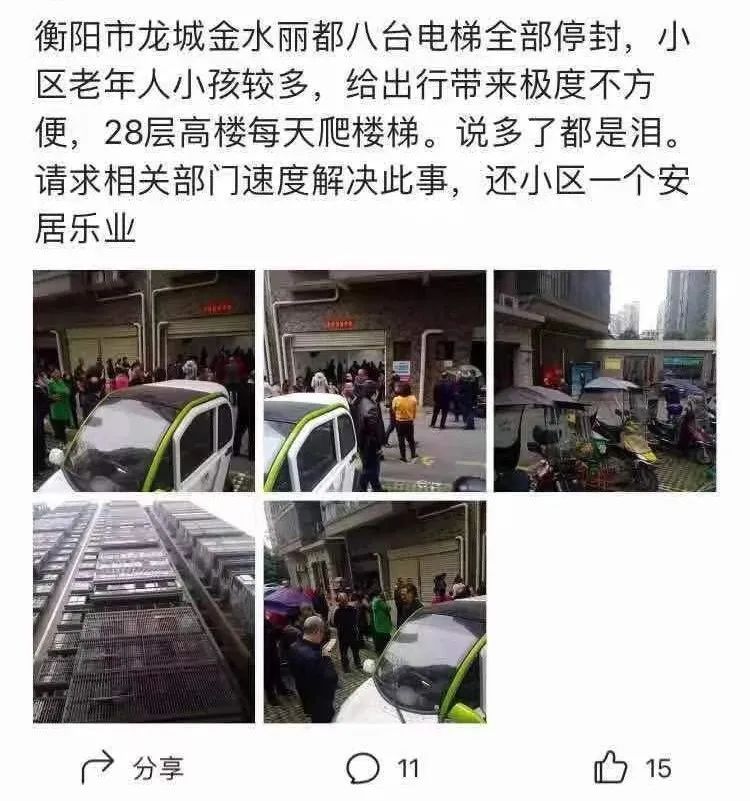Screen dimensions: 750x801
Task: Open fourth photo of high-rise building facade
Action: point(144,612)
